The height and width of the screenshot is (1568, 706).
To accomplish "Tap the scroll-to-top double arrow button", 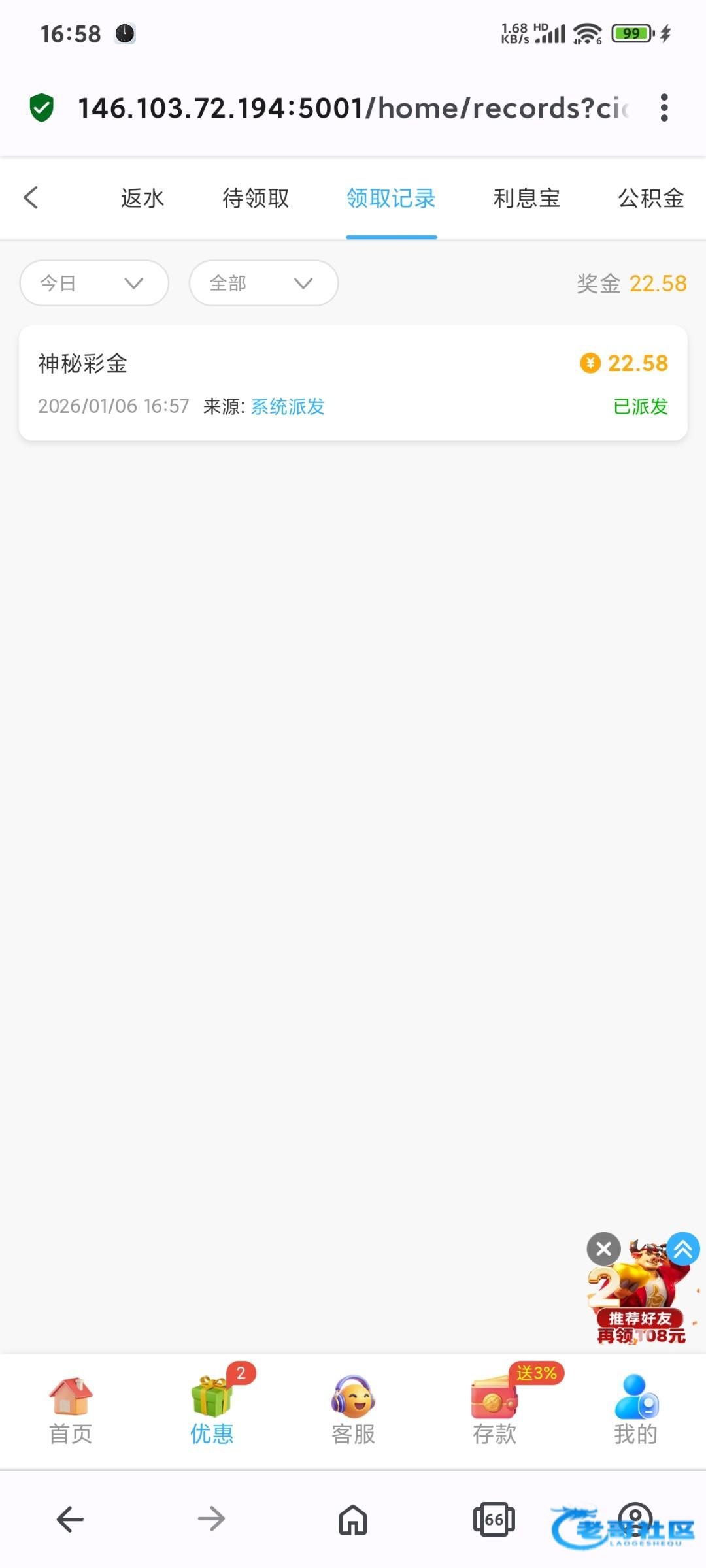I will tap(683, 1249).
